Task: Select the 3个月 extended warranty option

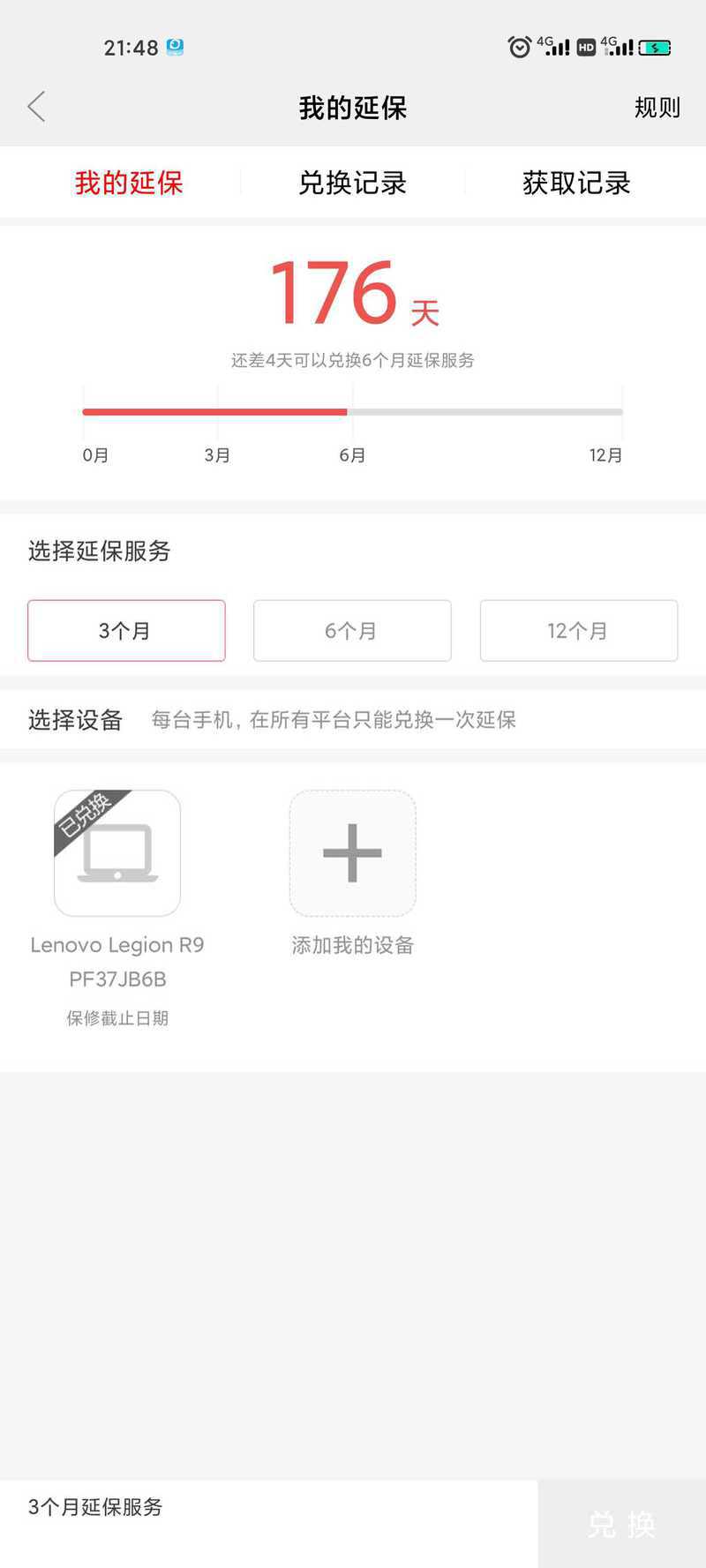Action: tap(126, 630)
